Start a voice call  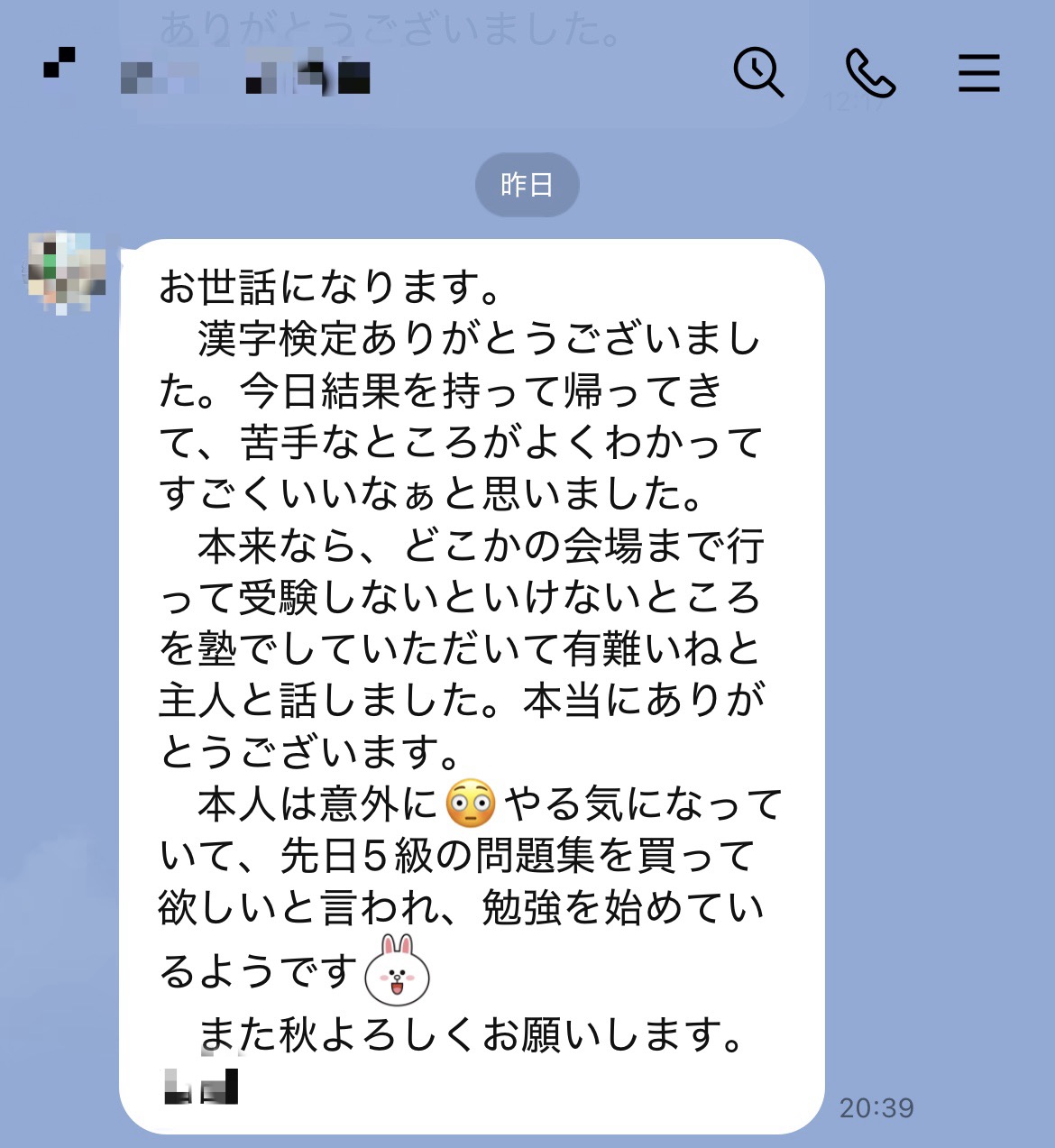tap(869, 73)
